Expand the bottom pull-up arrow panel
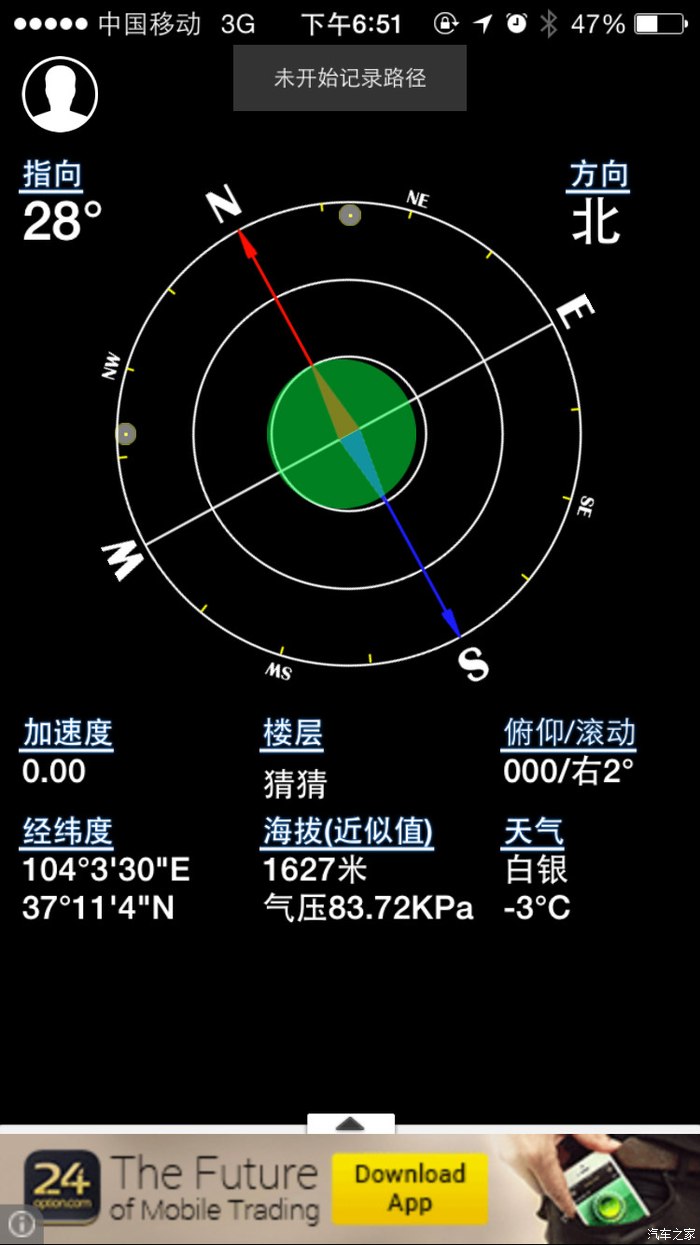This screenshot has height=1245, width=700. pyautogui.click(x=350, y=1124)
